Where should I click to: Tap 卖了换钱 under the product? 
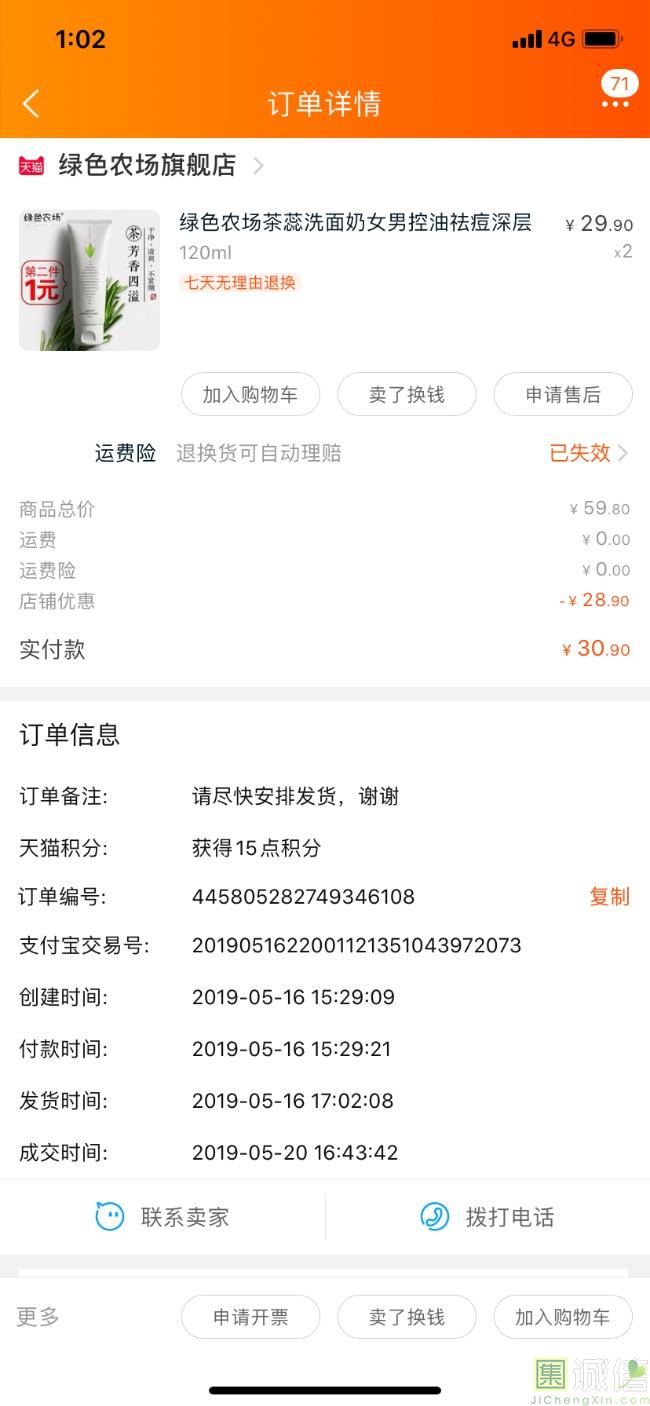(406, 394)
